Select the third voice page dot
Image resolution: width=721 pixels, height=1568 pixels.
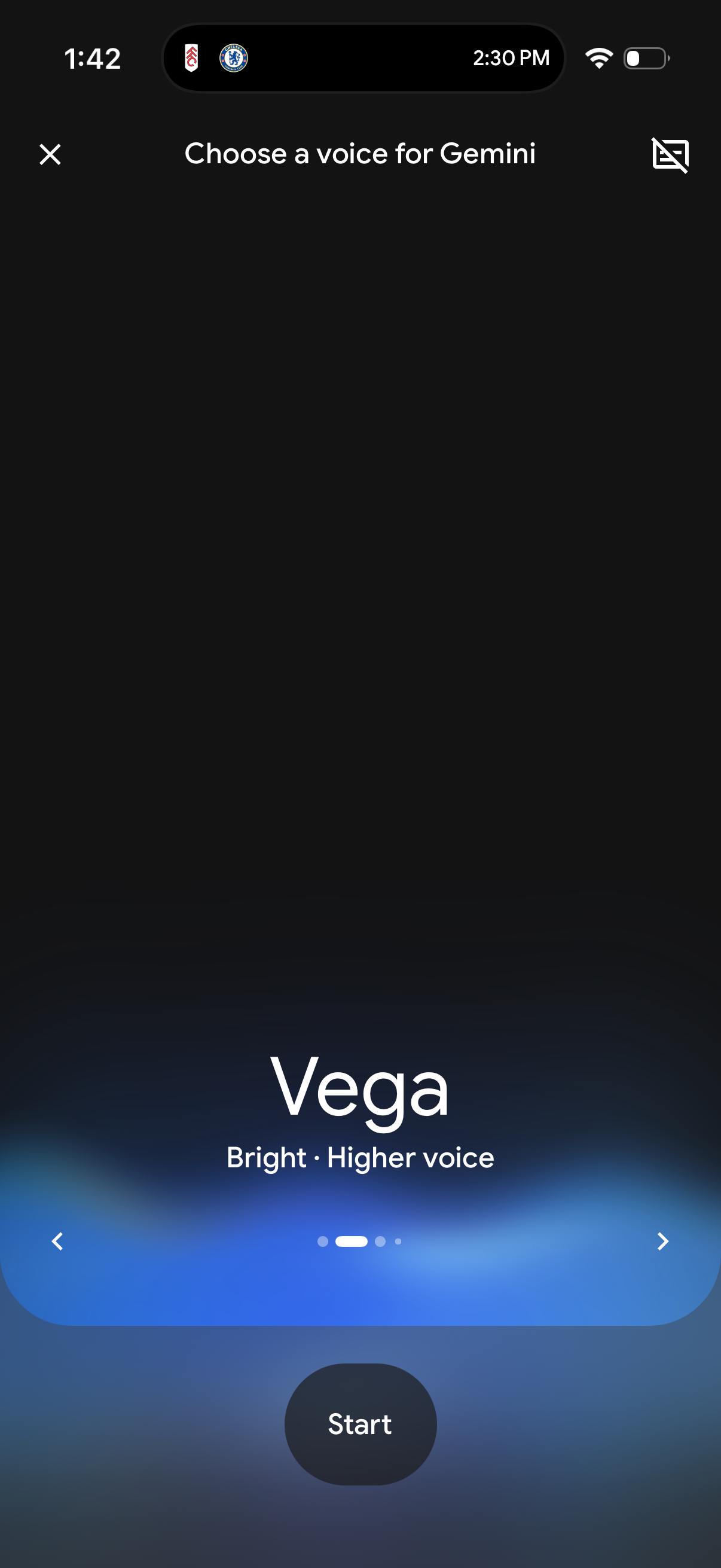pyautogui.click(x=381, y=1241)
